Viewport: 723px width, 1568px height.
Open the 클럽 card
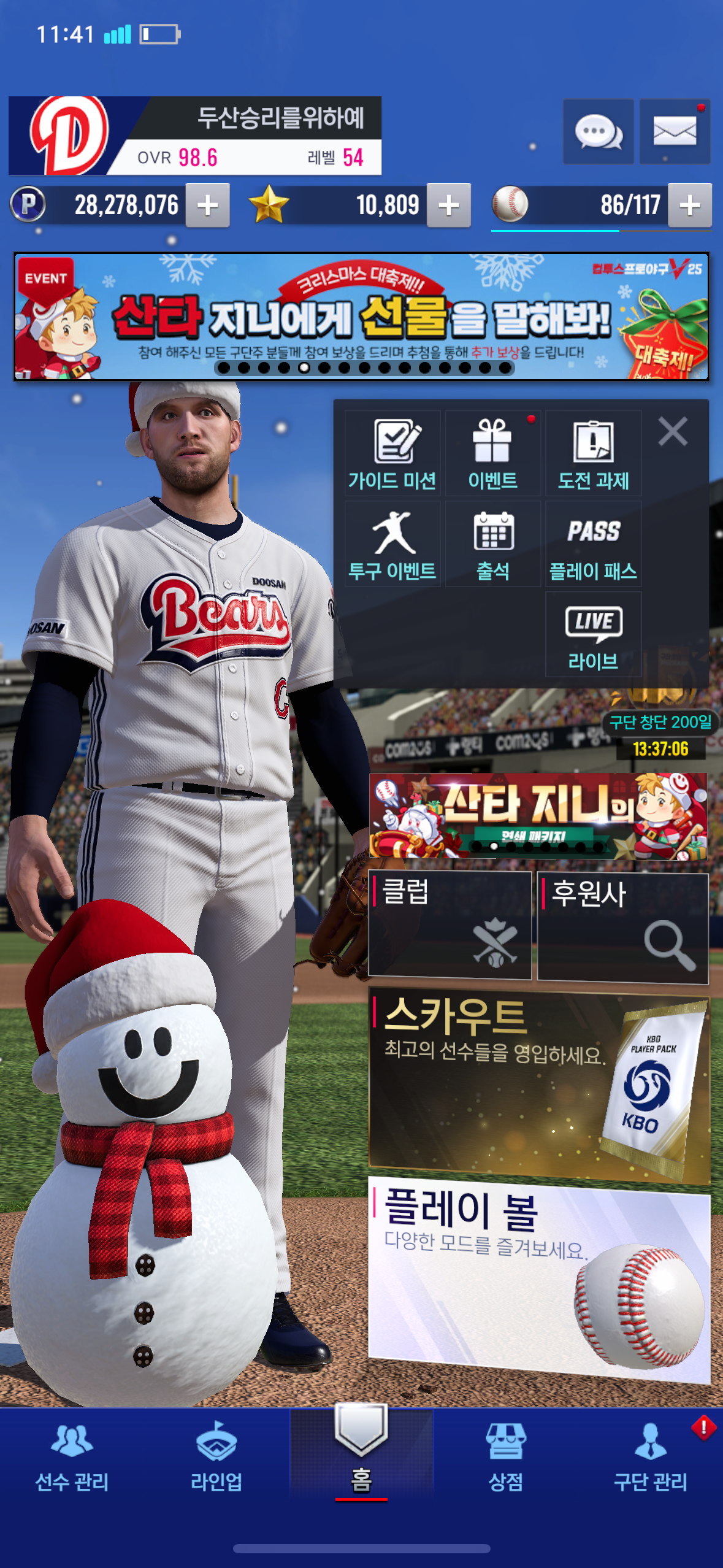[x=449, y=925]
